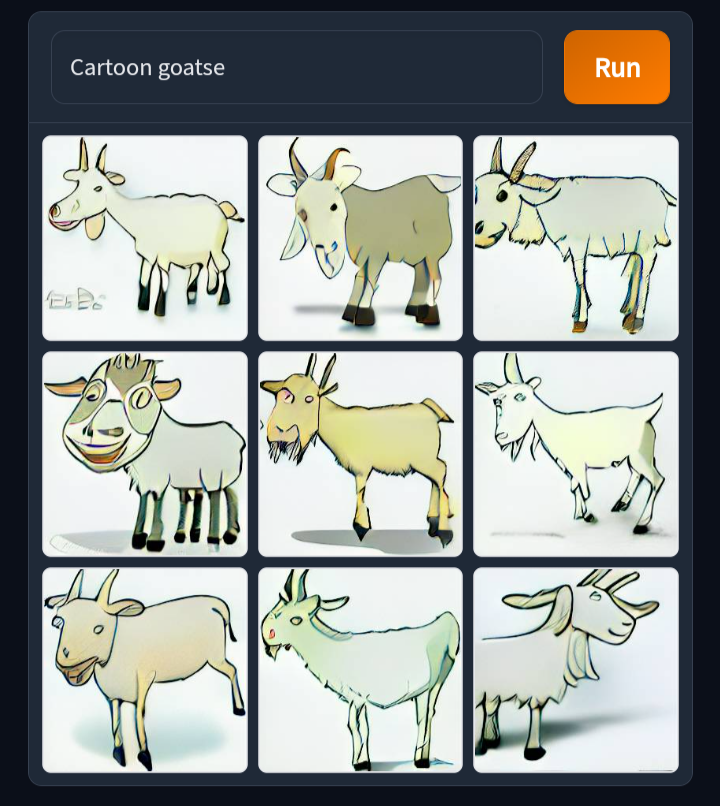Image resolution: width=720 pixels, height=806 pixels.
Task: Edit the "Cartoon goatse" prompt field
Action: [296, 67]
